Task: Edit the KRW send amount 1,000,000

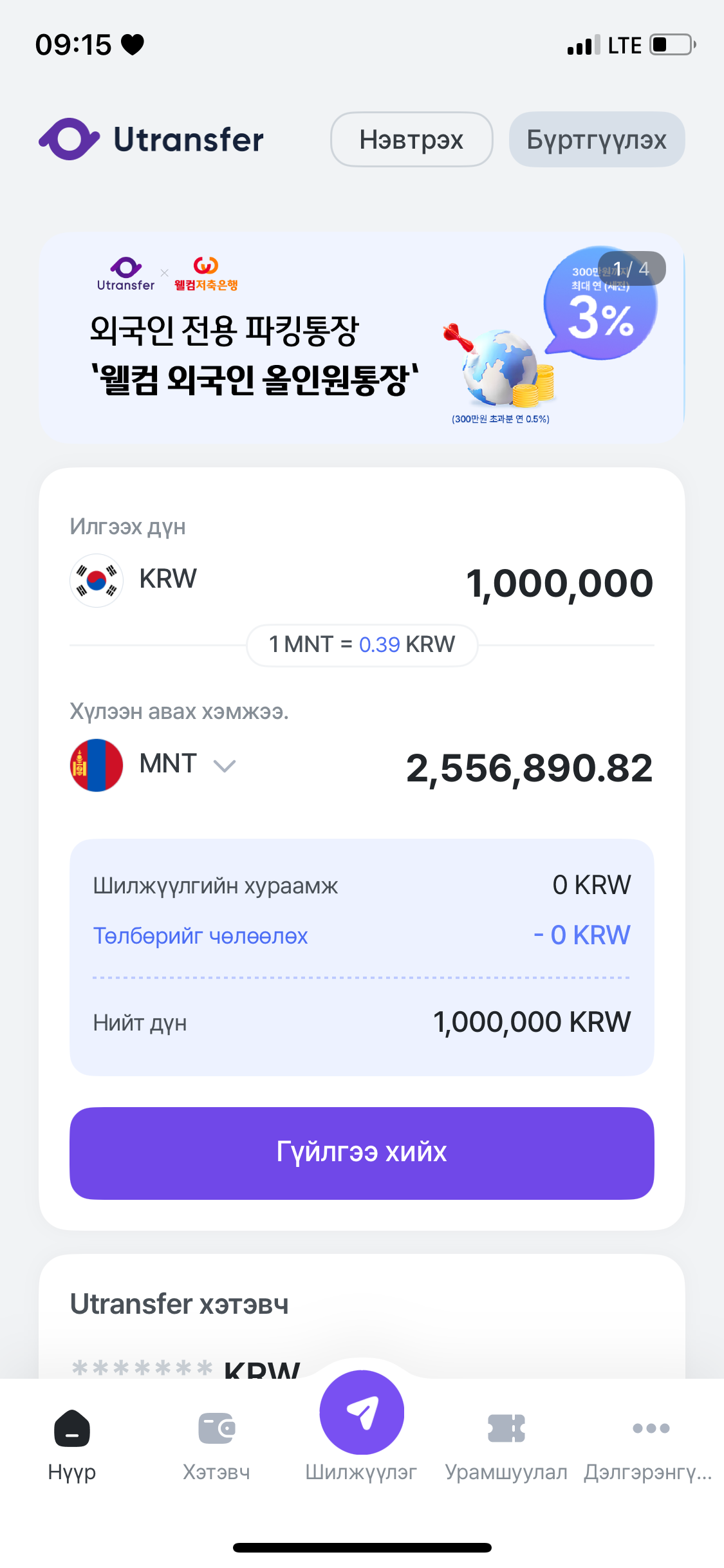Action: tap(559, 583)
